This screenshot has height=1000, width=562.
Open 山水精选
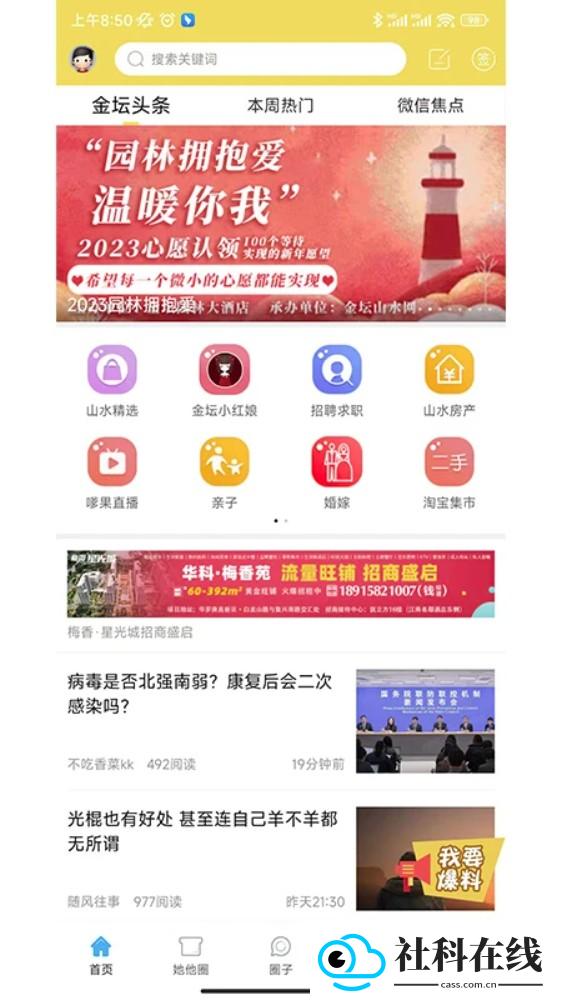(x=112, y=381)
